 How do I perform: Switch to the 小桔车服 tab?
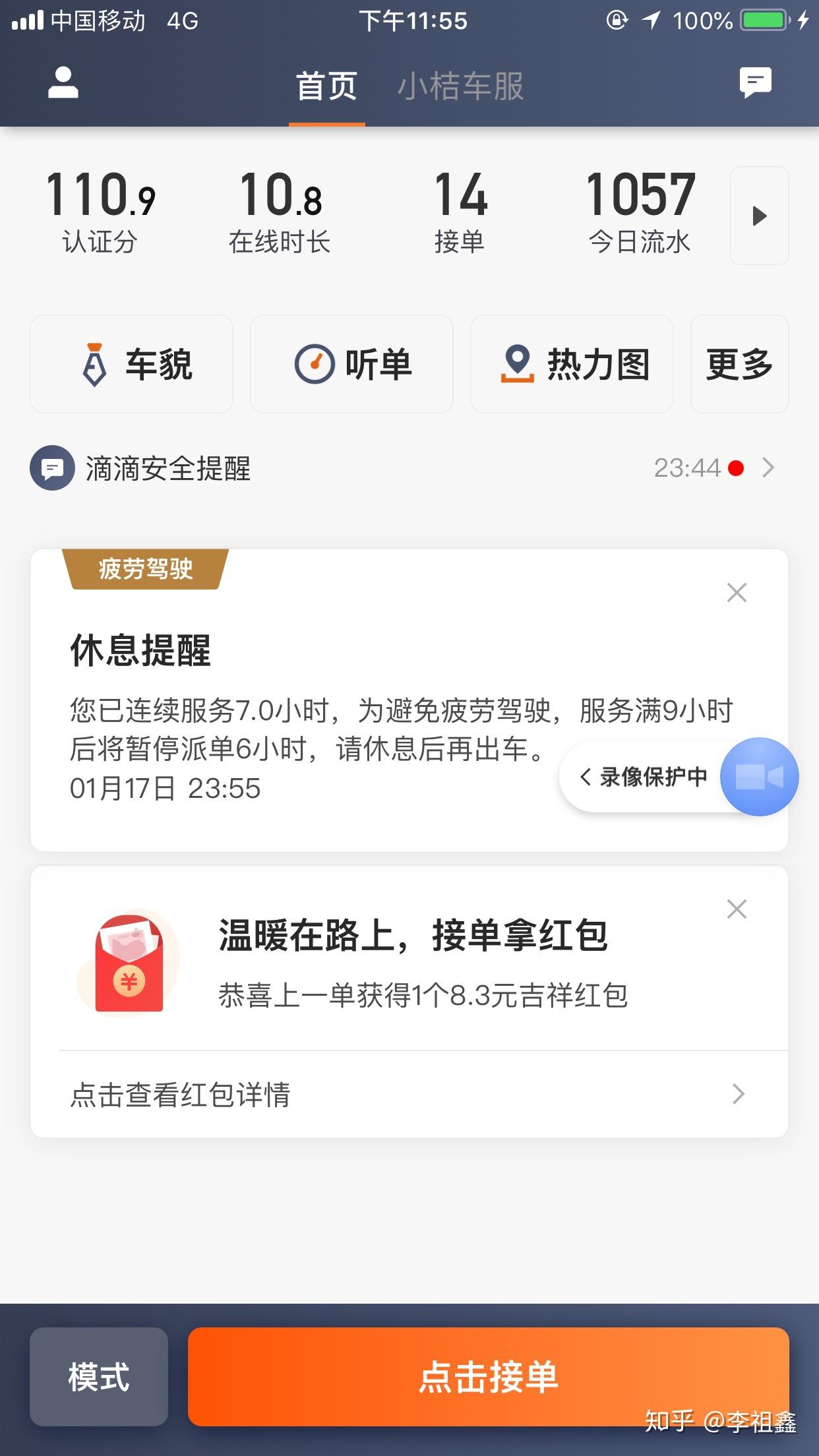click(x=460, y=86)
